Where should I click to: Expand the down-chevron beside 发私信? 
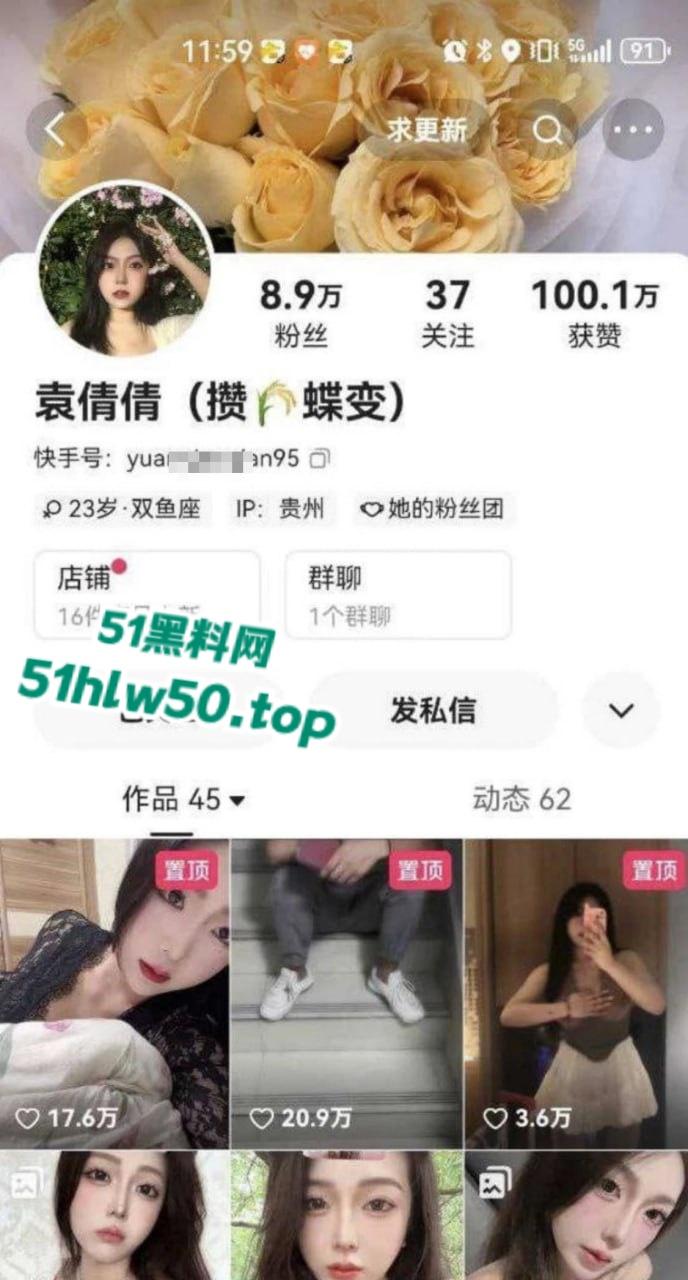621,710
